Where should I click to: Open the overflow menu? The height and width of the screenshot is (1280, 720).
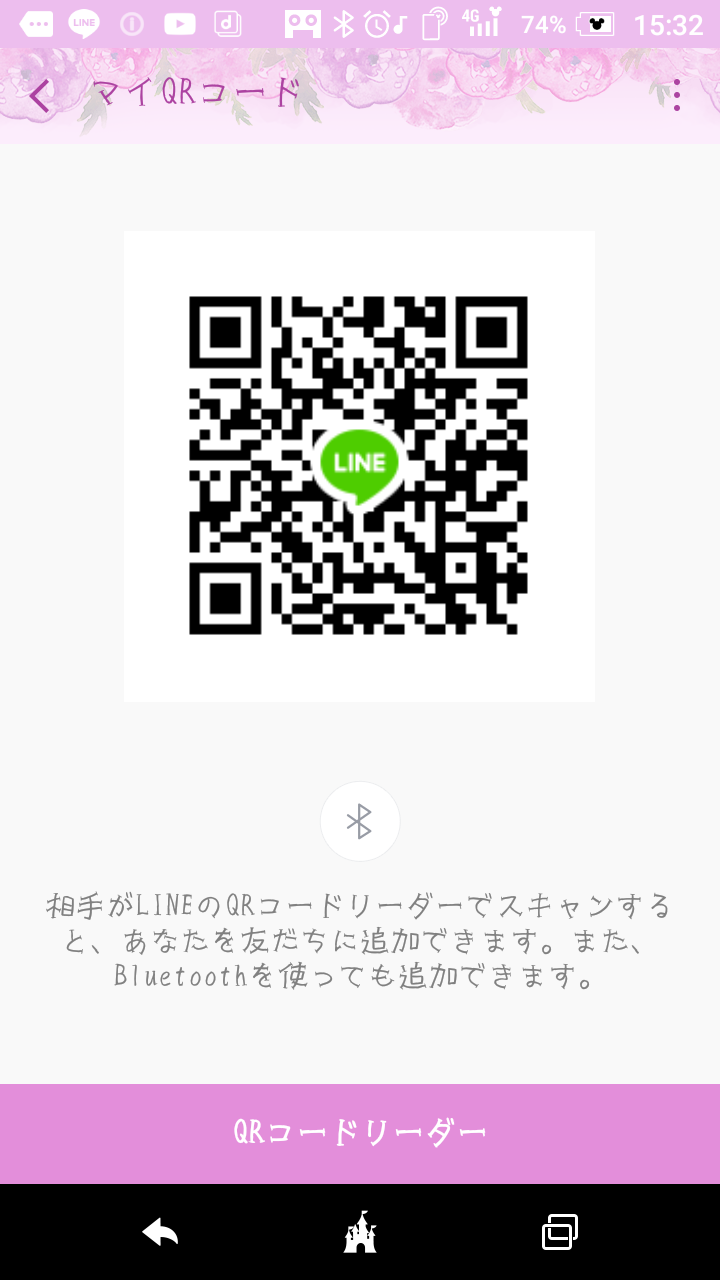(x=677, y=96)
